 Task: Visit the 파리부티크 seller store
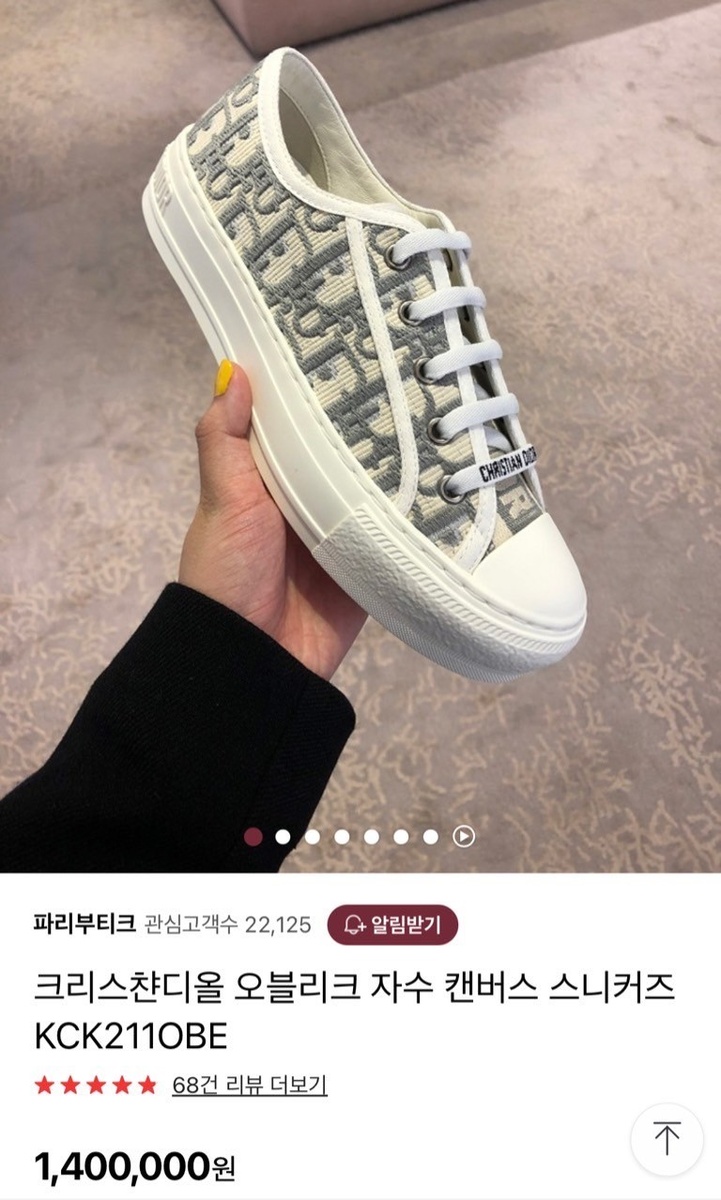pos(85,922)
